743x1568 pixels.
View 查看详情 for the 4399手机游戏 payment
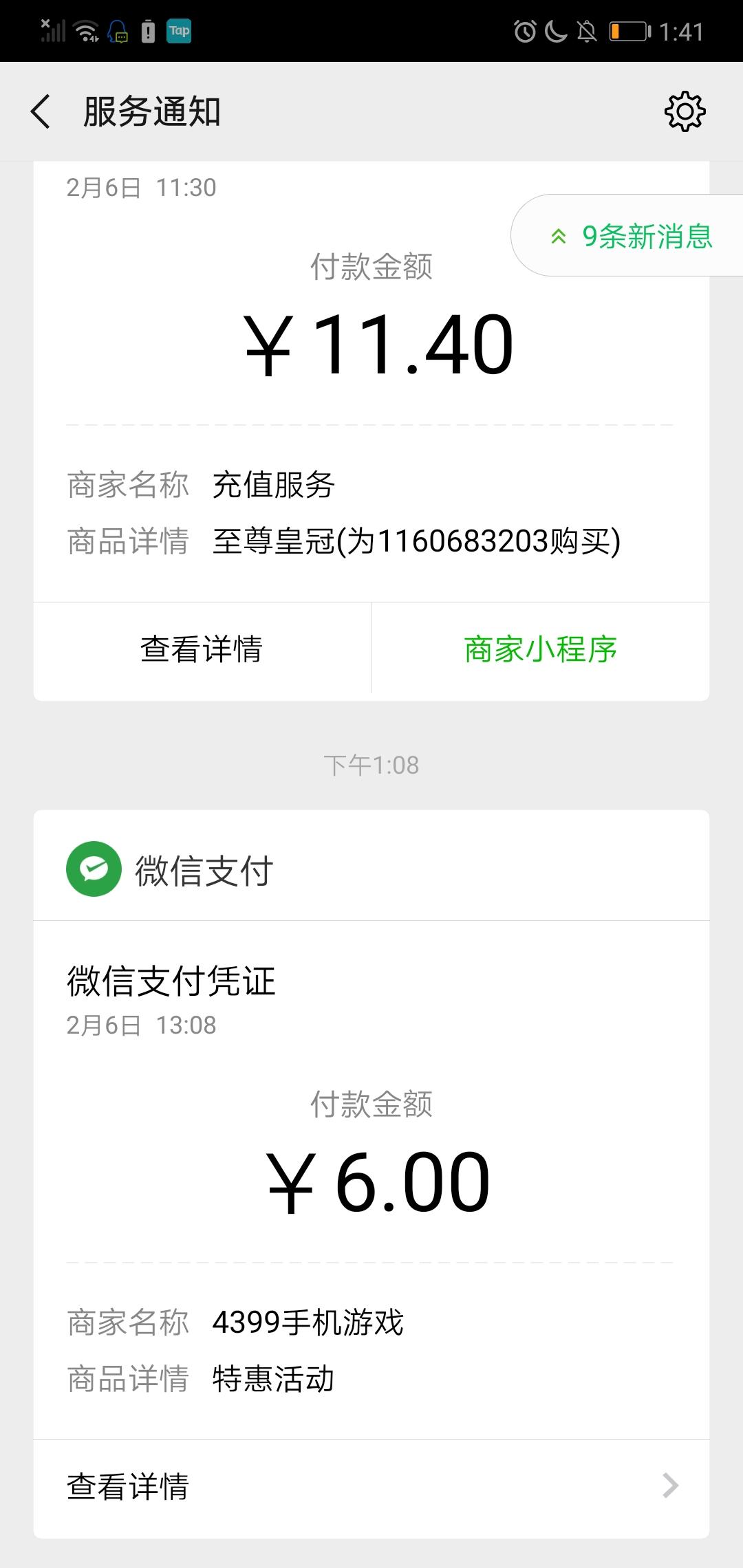[371, 1485]
